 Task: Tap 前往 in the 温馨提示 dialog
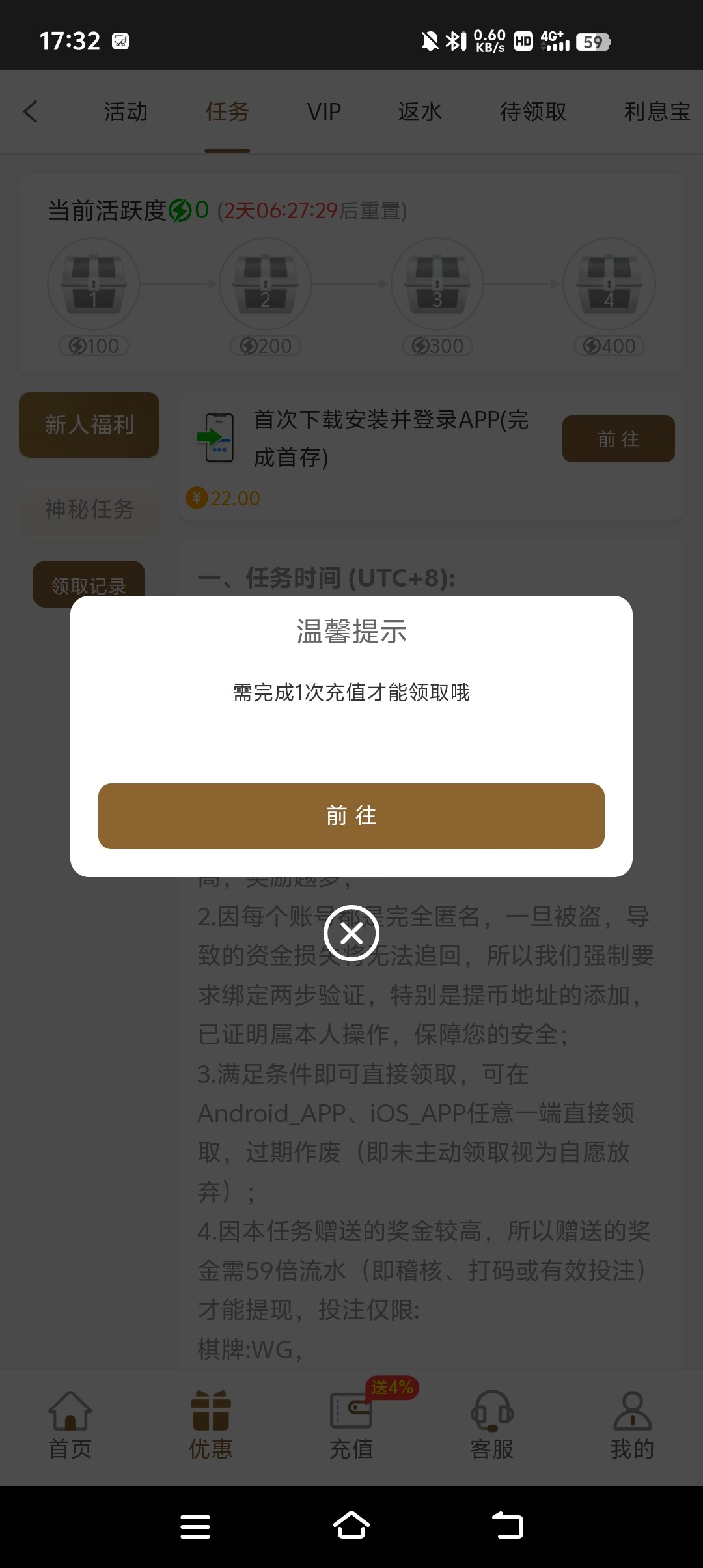(351, 816)
